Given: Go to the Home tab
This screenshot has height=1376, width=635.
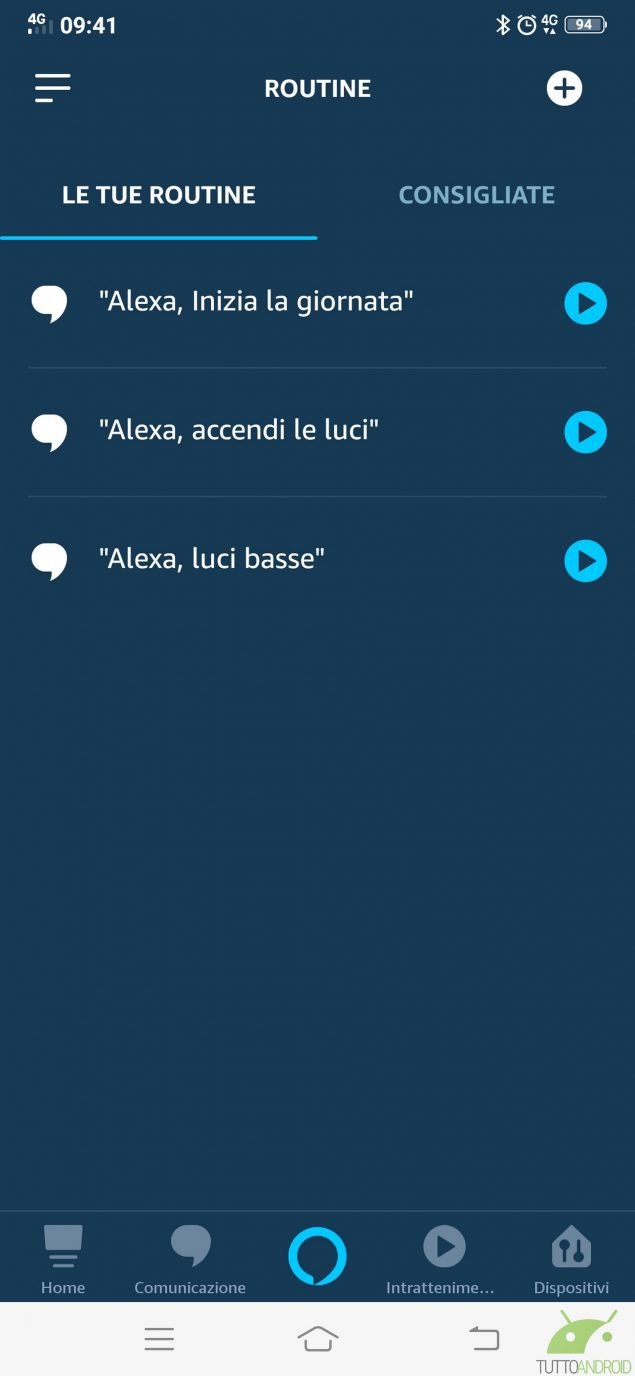Looking at the screenshot, I should pos(63,1259).
